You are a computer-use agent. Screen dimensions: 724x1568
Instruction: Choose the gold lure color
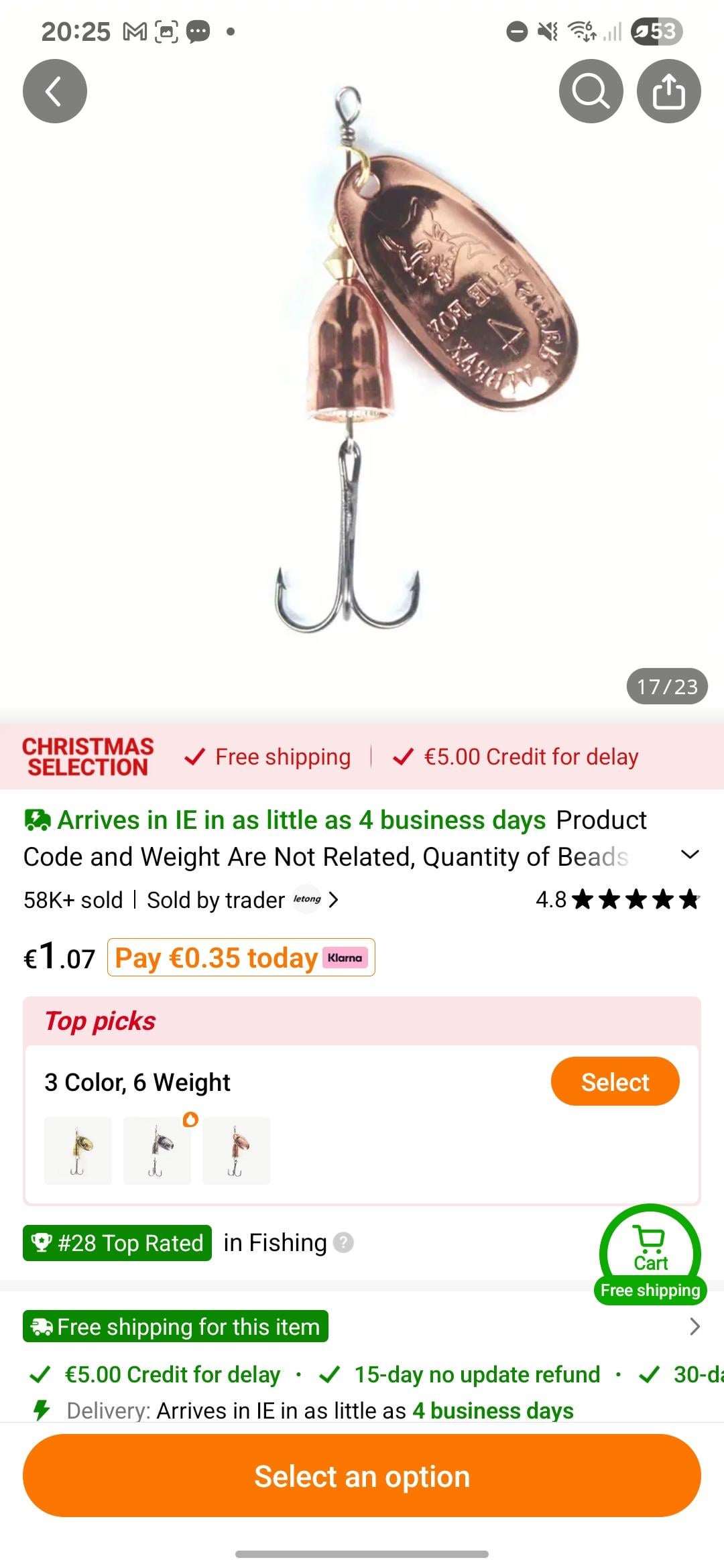78,1151
